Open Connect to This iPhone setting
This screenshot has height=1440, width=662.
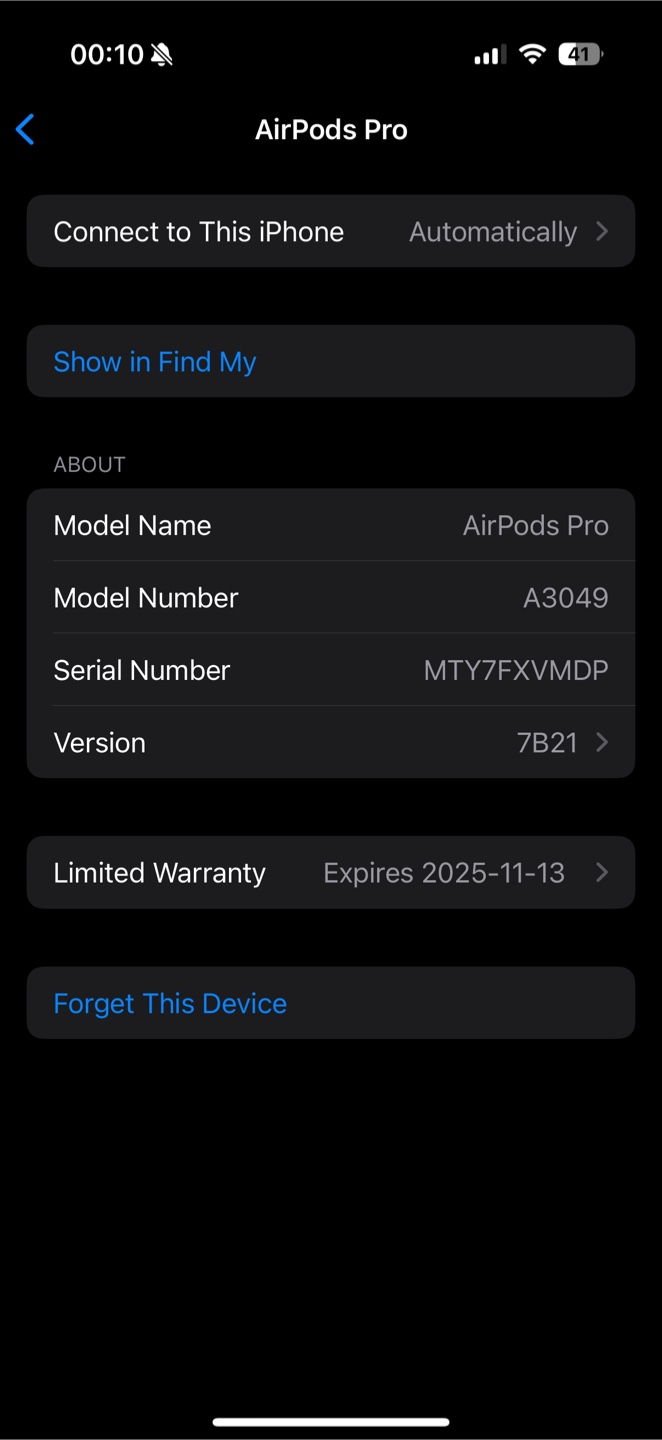pos(330,231)
